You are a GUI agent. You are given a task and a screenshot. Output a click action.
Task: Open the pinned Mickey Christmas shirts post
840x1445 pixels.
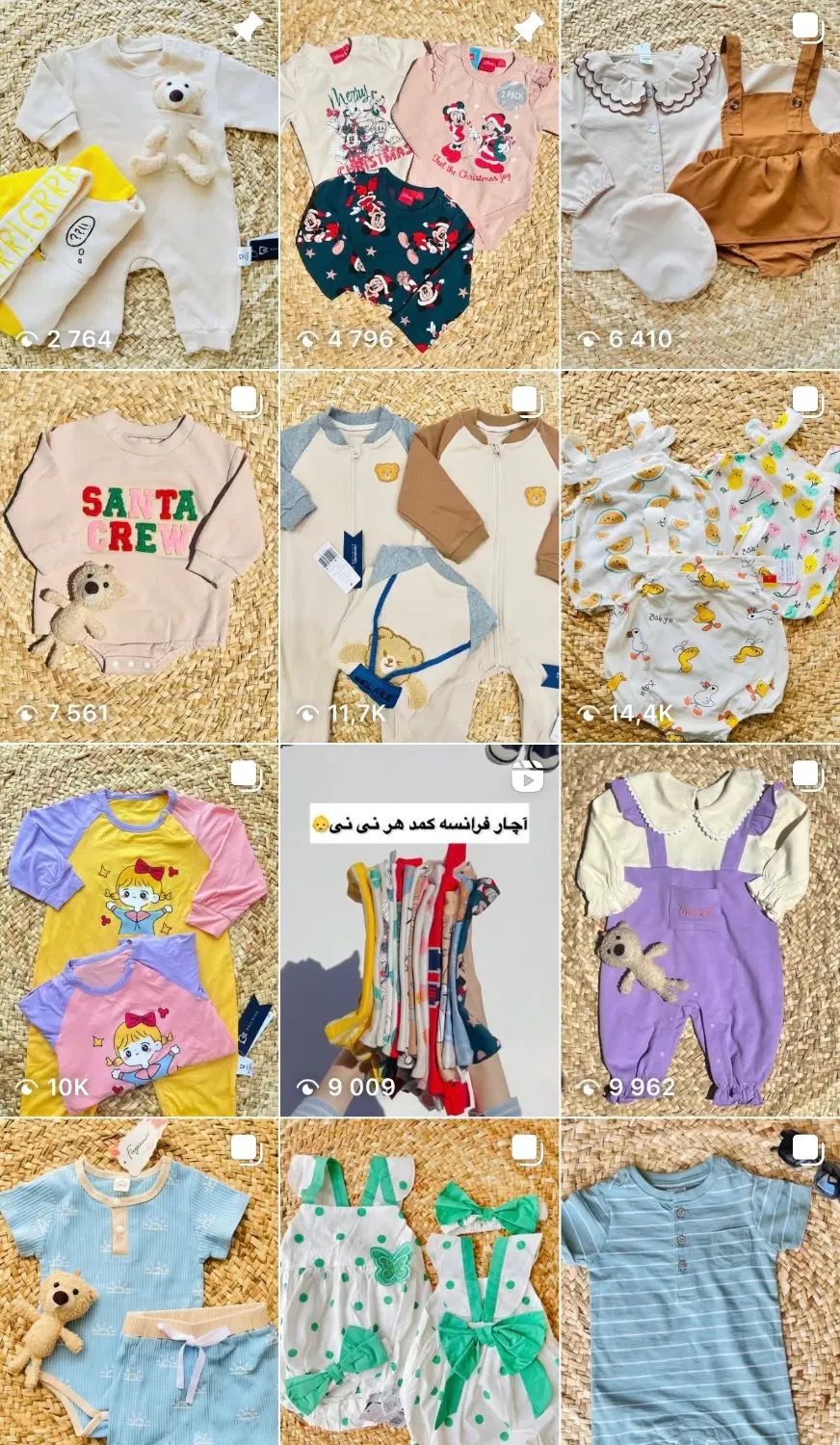419,183
